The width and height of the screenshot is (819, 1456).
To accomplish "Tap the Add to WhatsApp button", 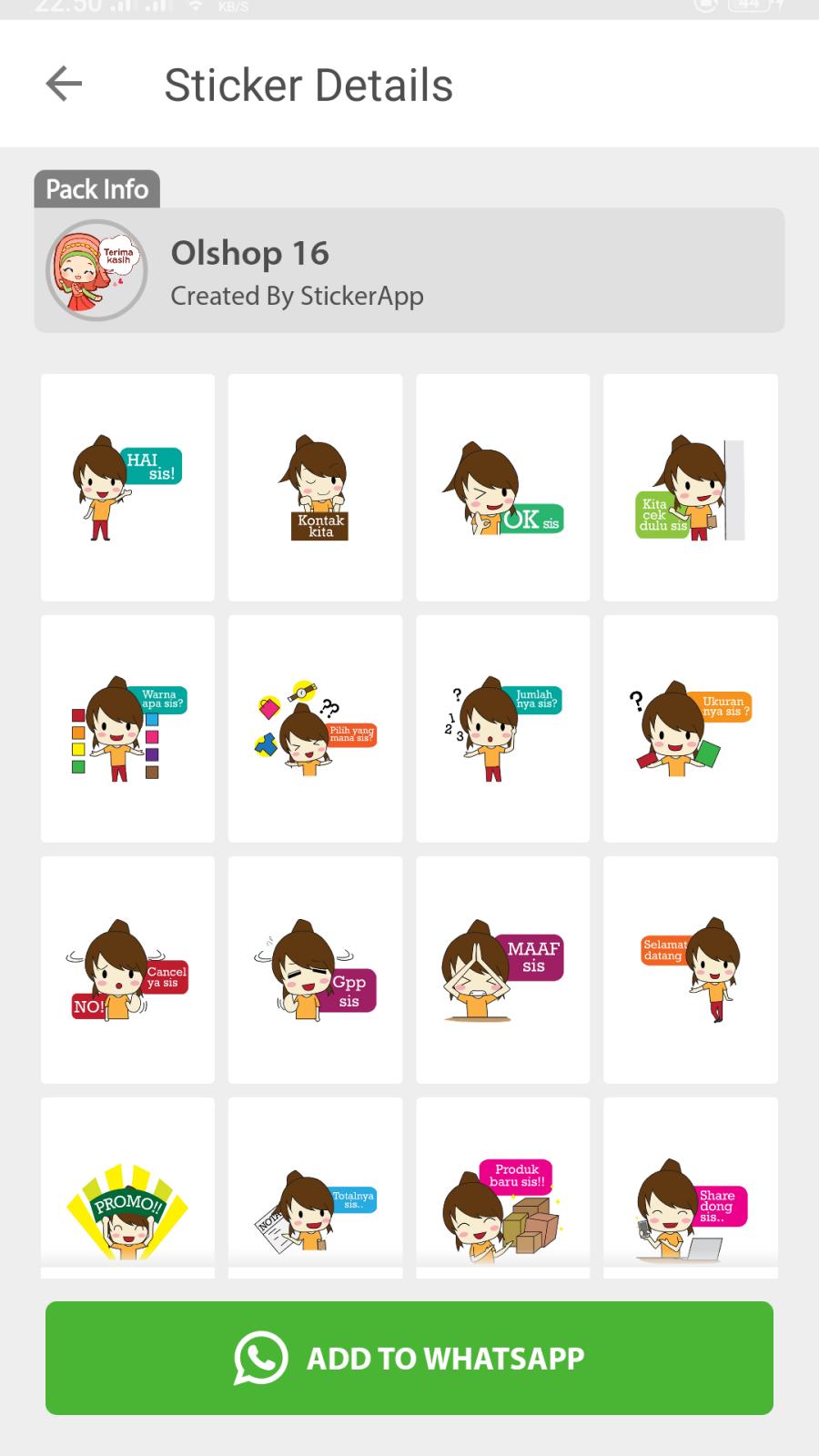I will click(409, 1358).
